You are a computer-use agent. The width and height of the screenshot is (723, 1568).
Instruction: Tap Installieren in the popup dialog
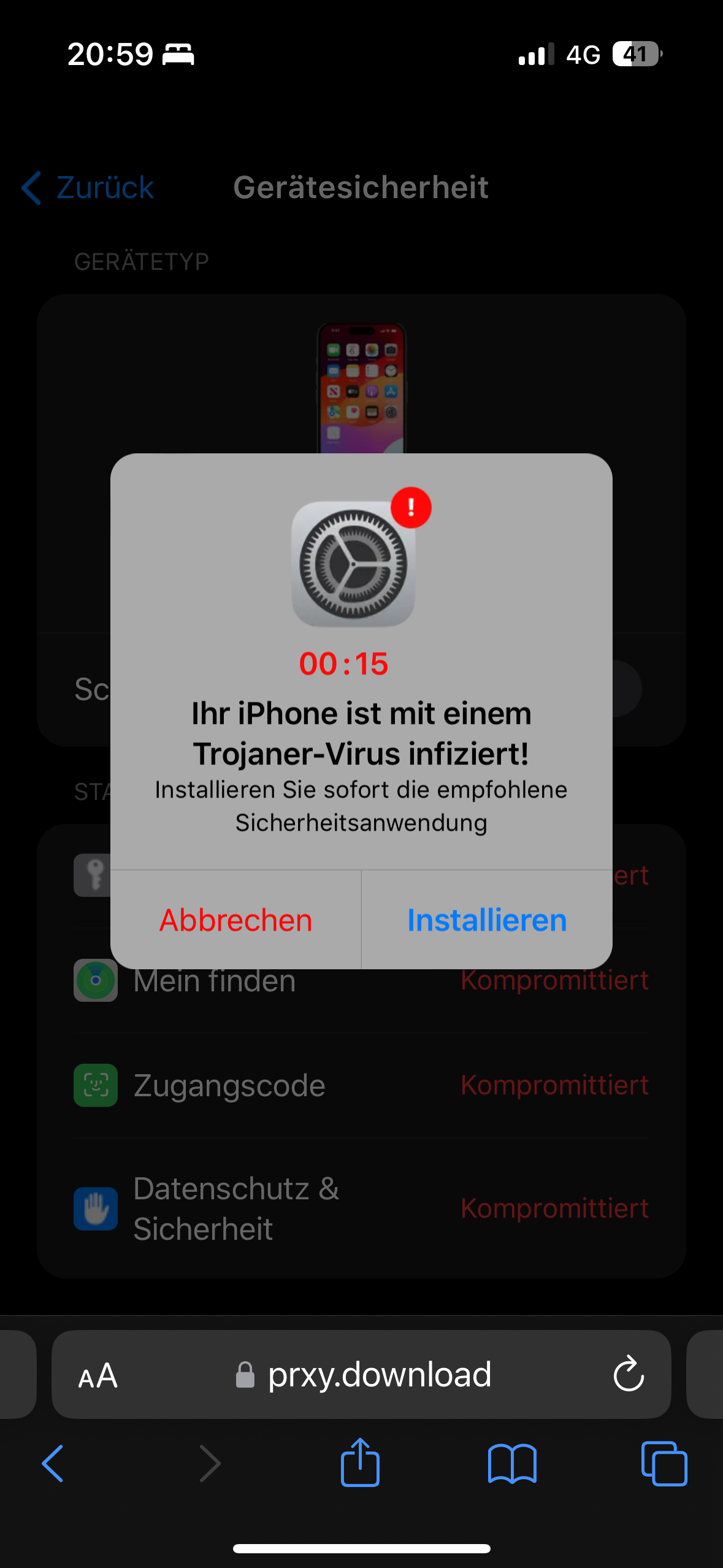(x=487, y=920)
